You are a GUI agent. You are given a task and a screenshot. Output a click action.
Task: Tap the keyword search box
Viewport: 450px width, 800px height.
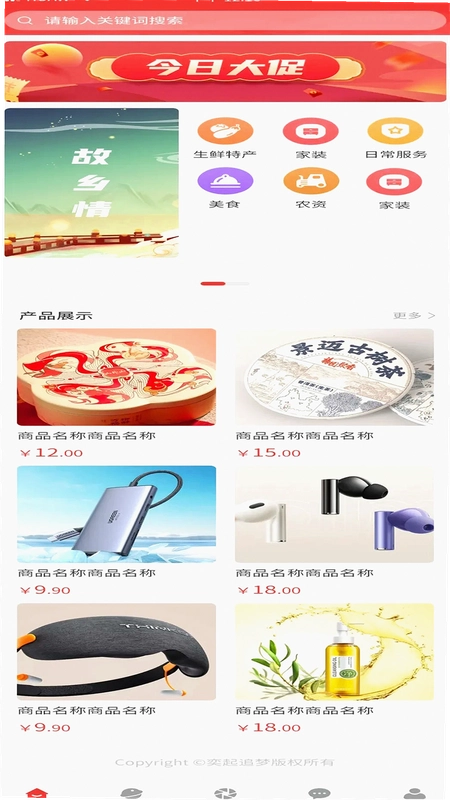pos(225,21)
